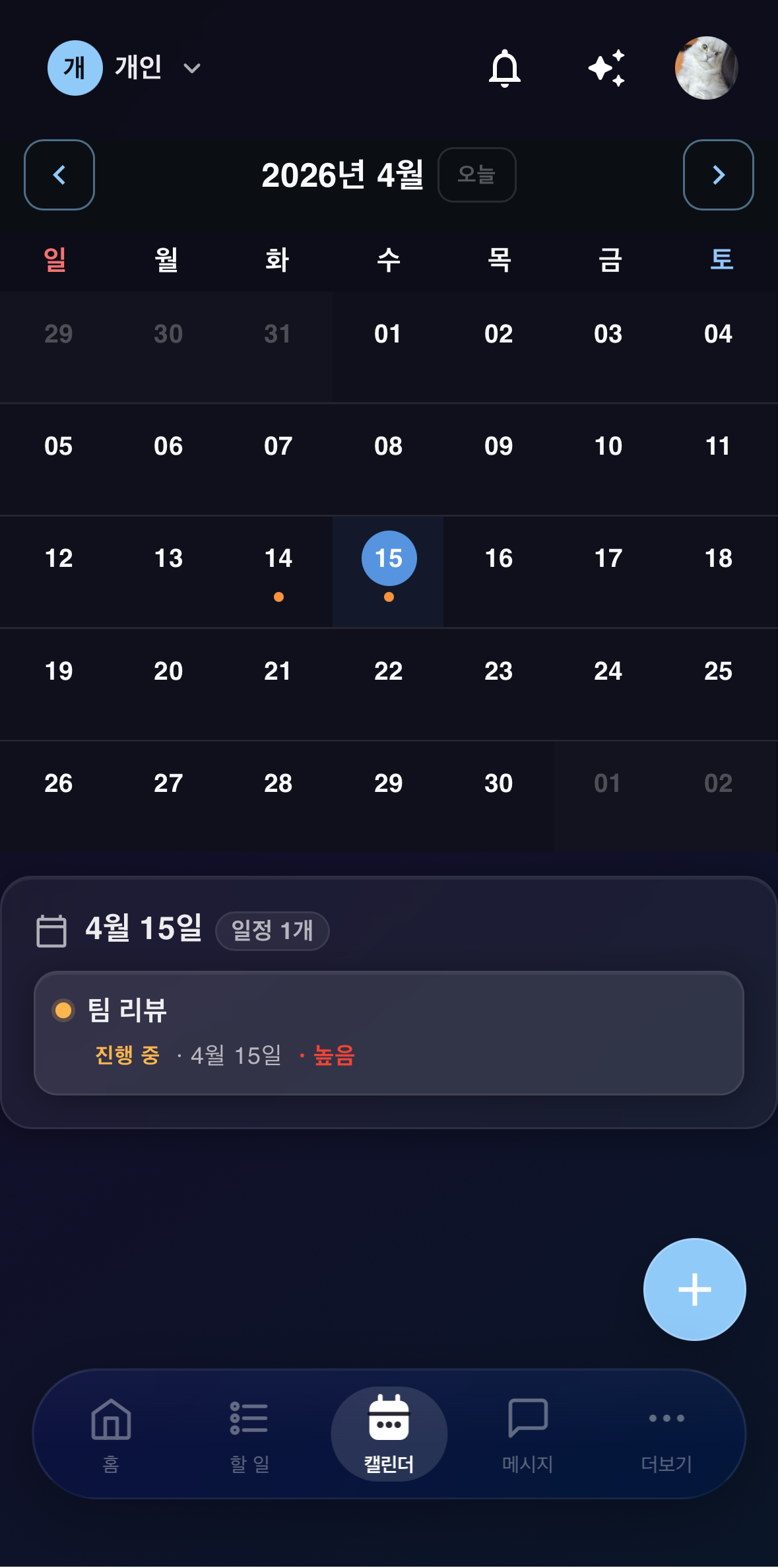
Task: Toggle the orange status dot on 팀 리뷰
Action: pos(63,1010)
